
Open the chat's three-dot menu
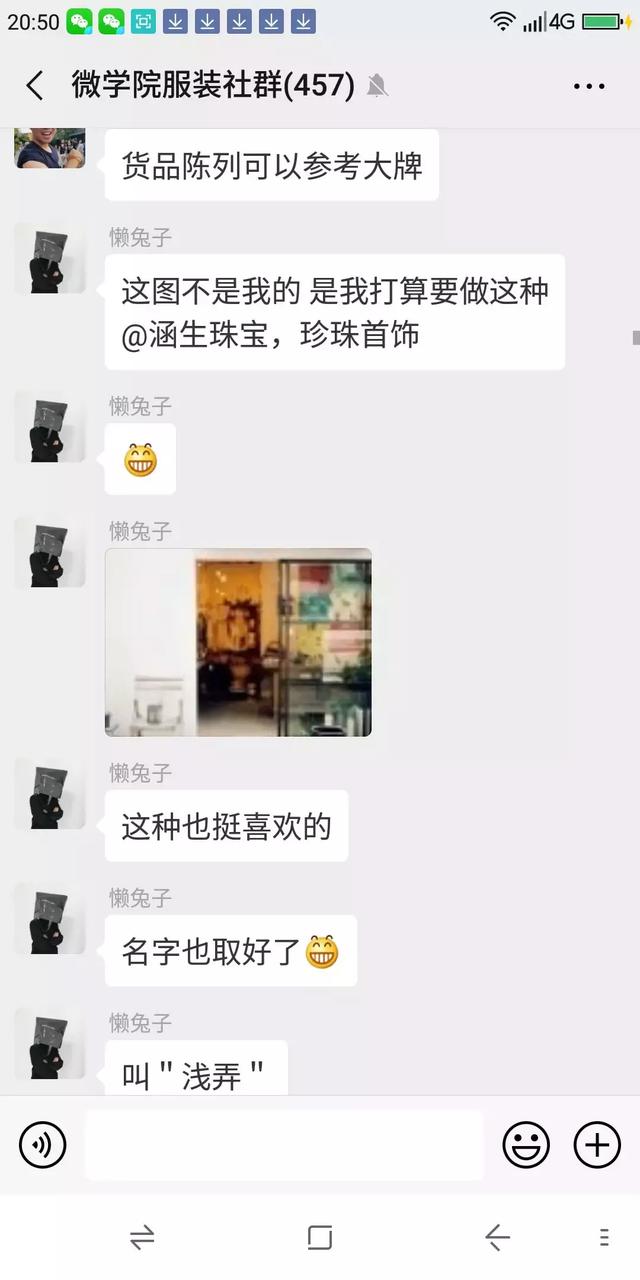[x=589, y=86]
